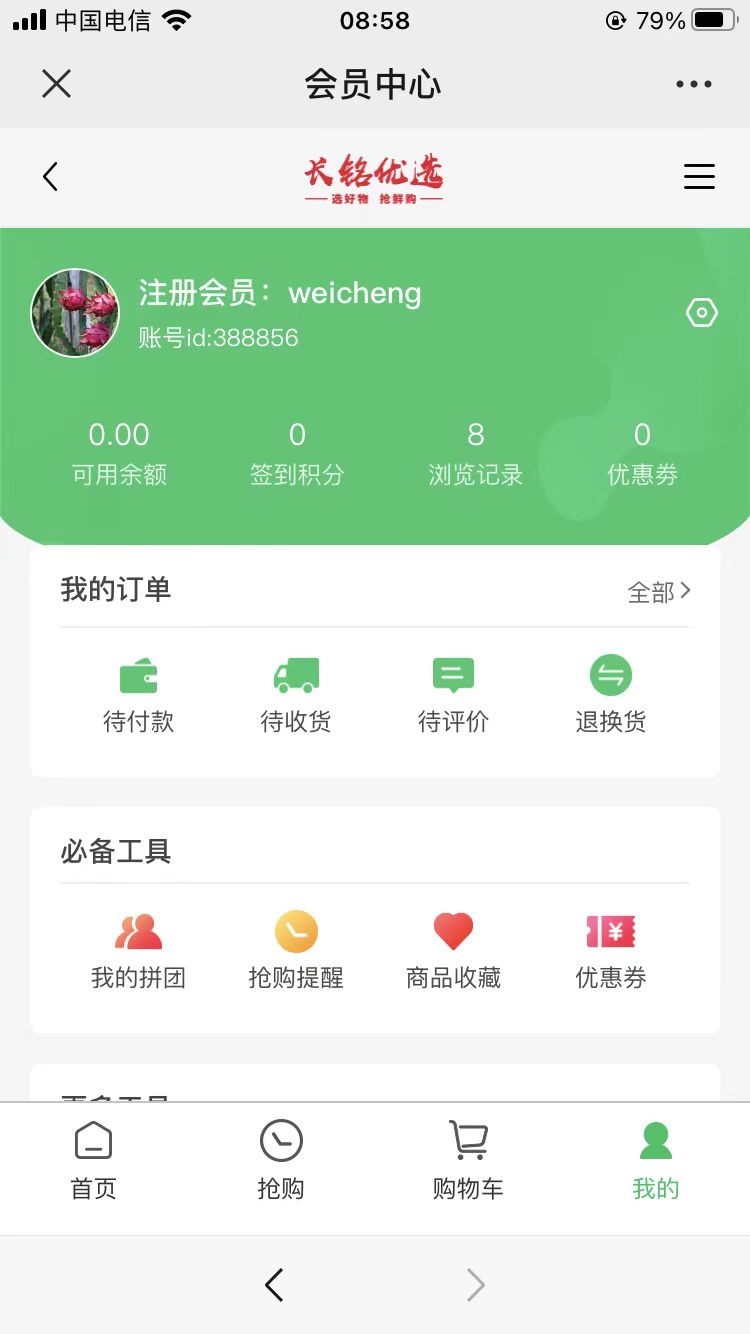Switch to the 抢购 tab
This screenshot has height=1334, width=750.
[x=281, y=1160]
